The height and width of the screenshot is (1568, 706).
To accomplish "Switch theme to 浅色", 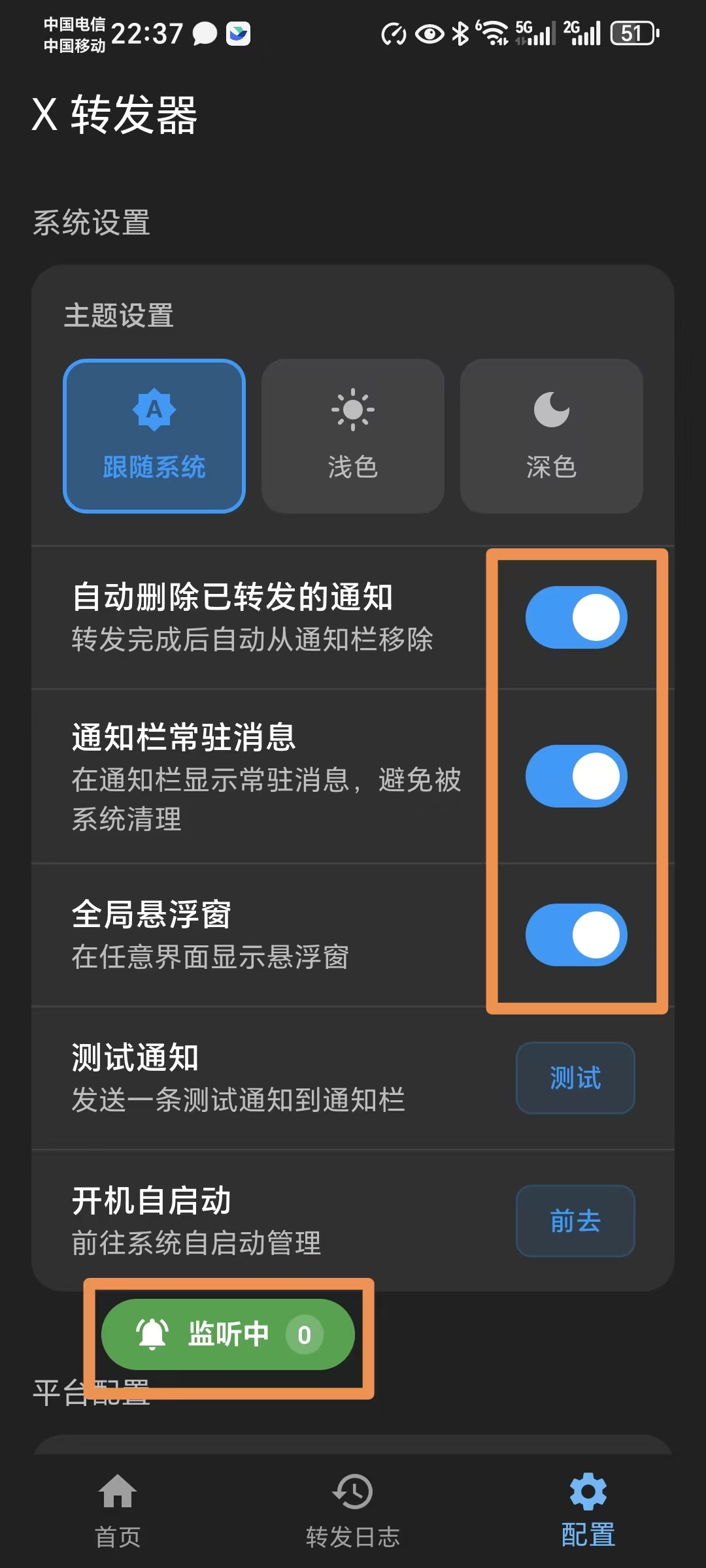I will coord(353,436).
